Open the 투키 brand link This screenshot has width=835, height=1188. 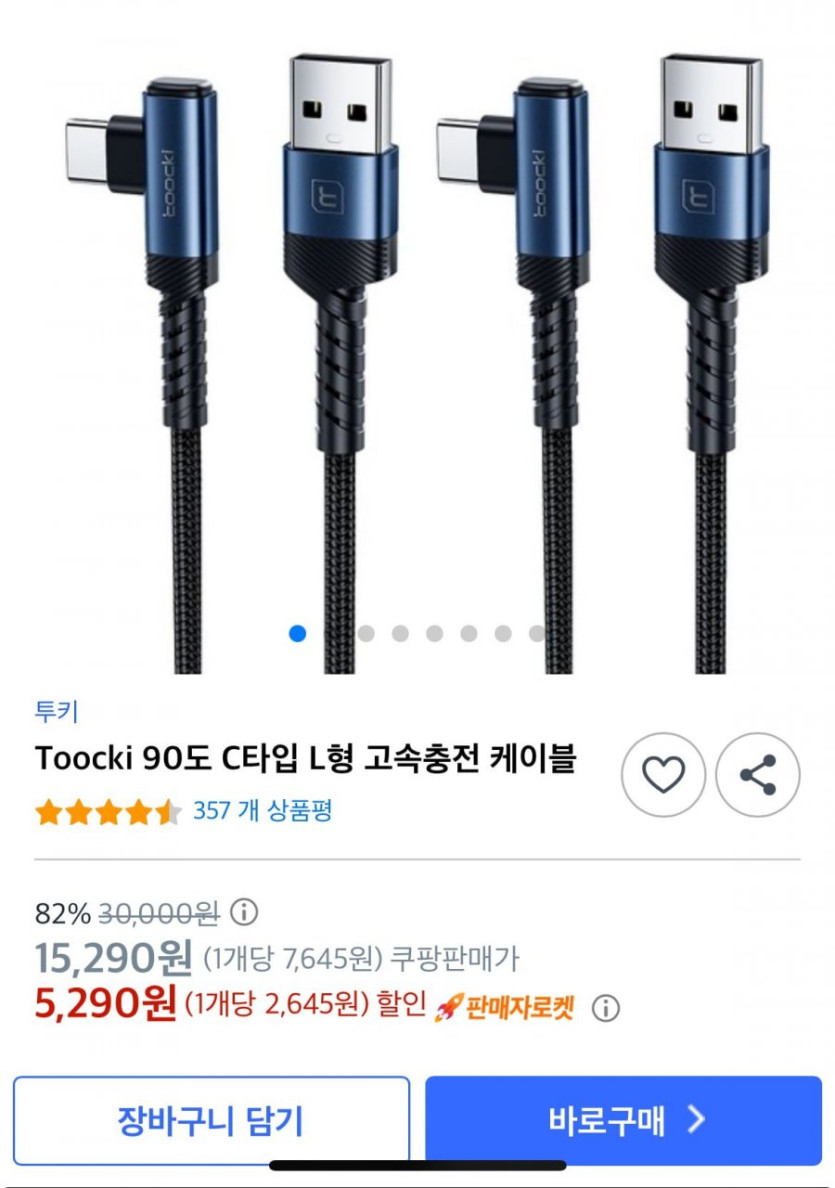(x=56, y=712)
